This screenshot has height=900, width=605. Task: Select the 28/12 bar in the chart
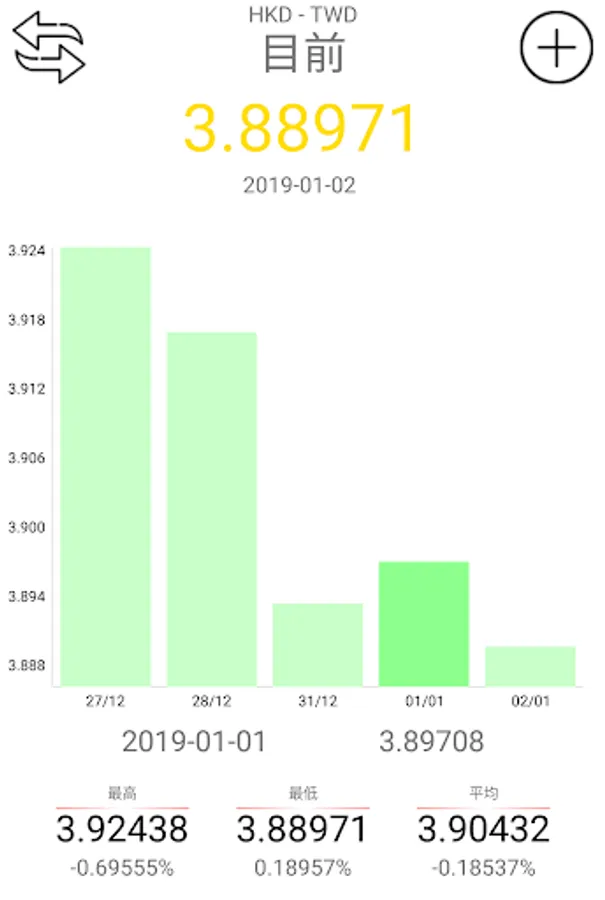coord(211,508)
